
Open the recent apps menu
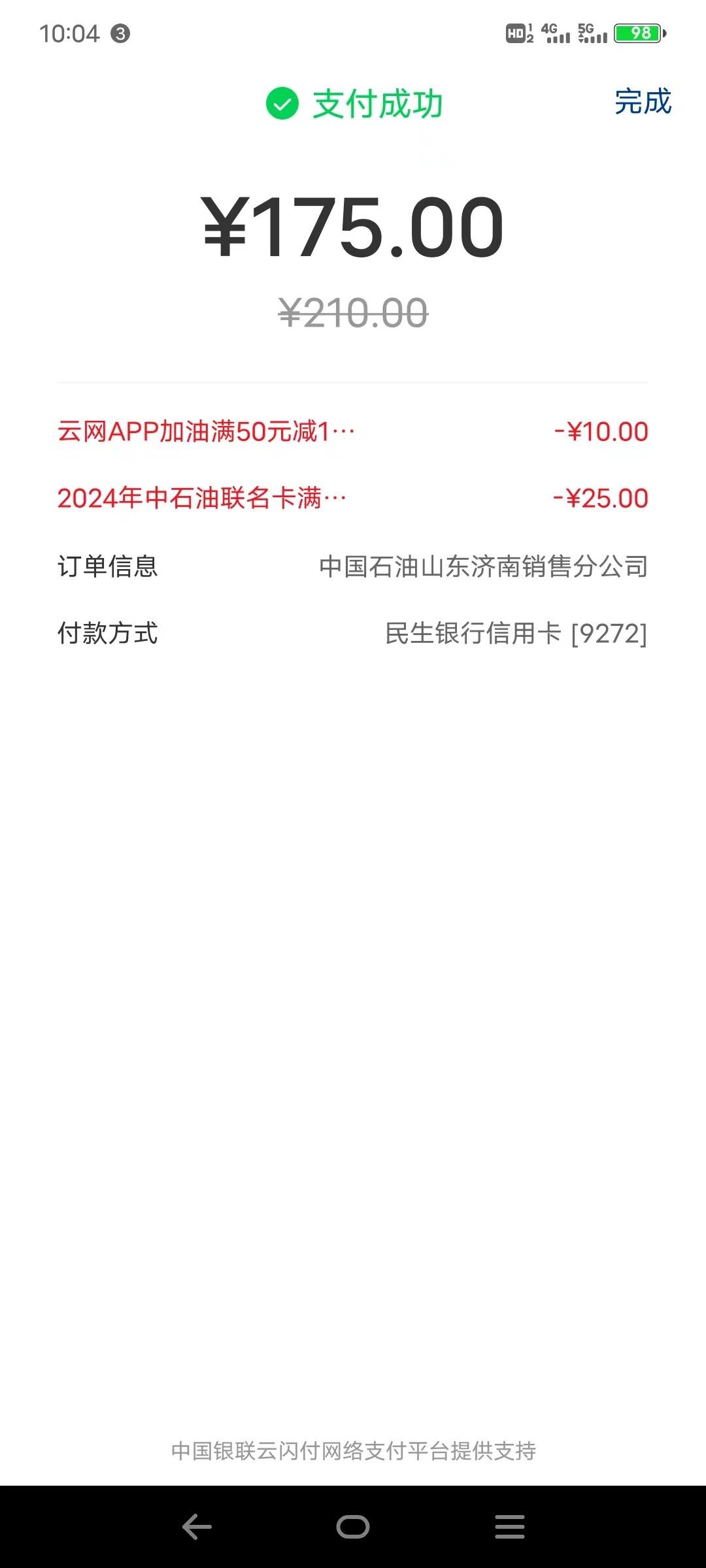[510, 1527]
